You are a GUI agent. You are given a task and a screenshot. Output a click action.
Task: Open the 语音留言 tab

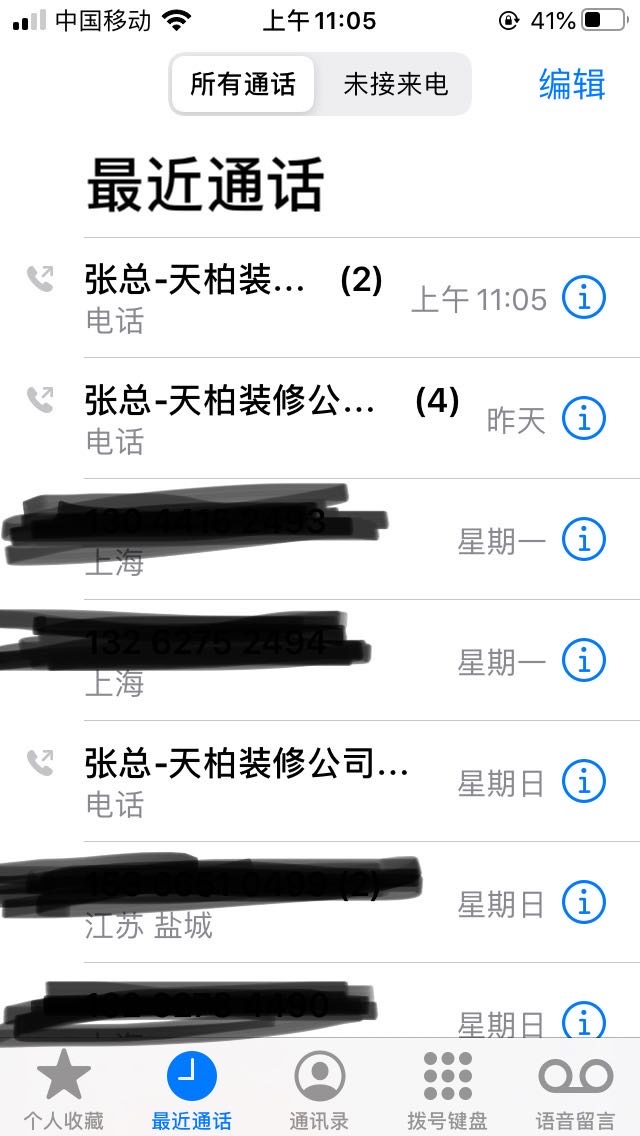pyautogui.click(x=575, y=1088)
